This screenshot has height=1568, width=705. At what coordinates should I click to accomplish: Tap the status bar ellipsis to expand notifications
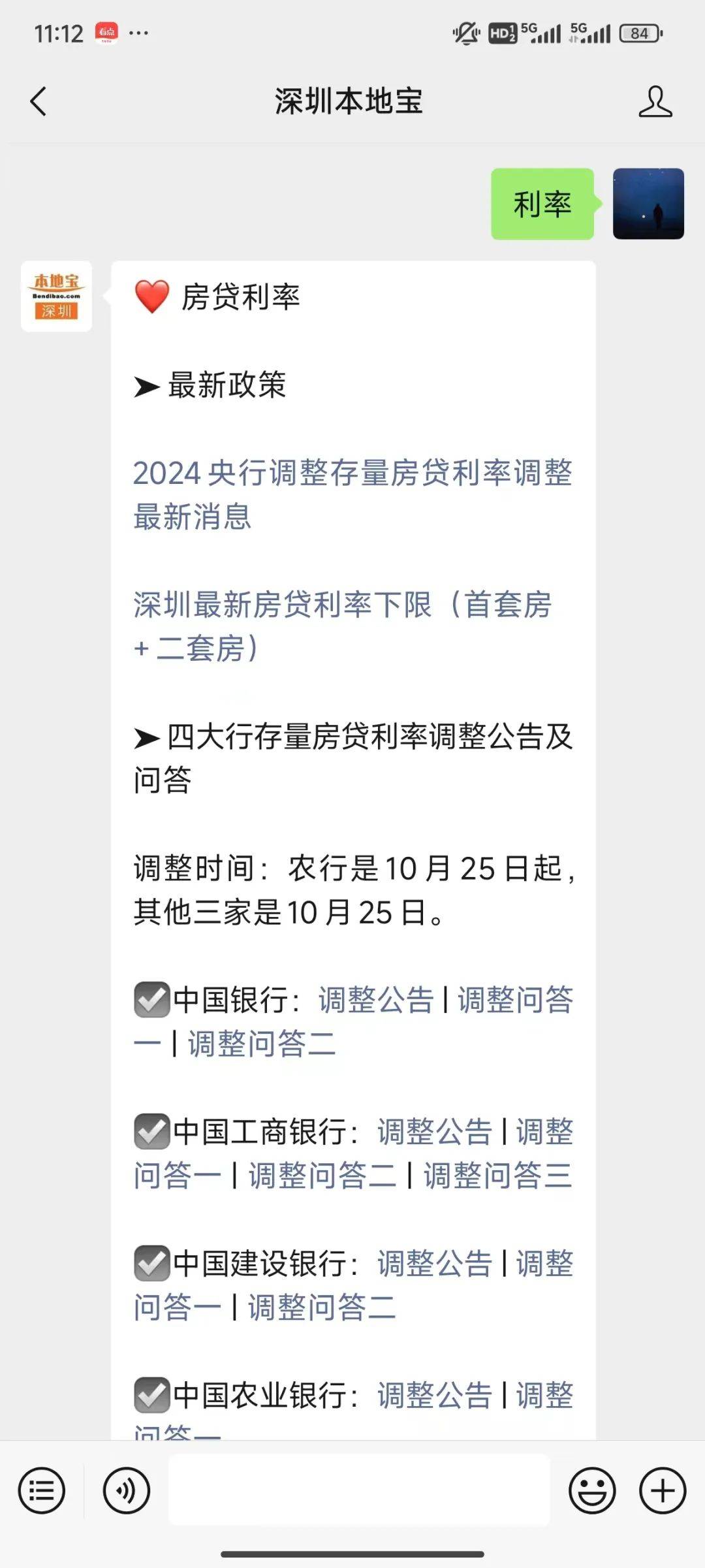coord(137,33)
